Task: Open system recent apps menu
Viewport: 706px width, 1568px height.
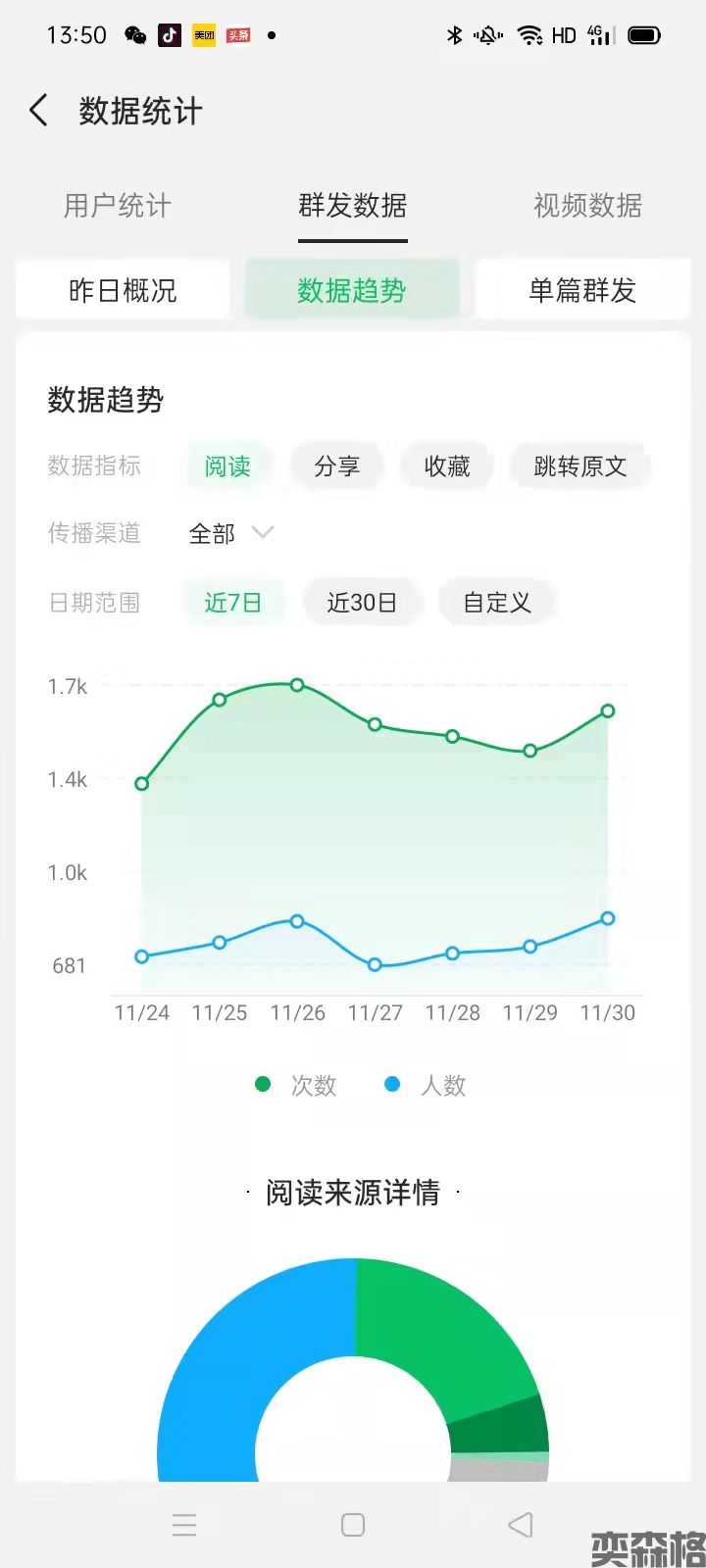Action: coord(184,1525)
